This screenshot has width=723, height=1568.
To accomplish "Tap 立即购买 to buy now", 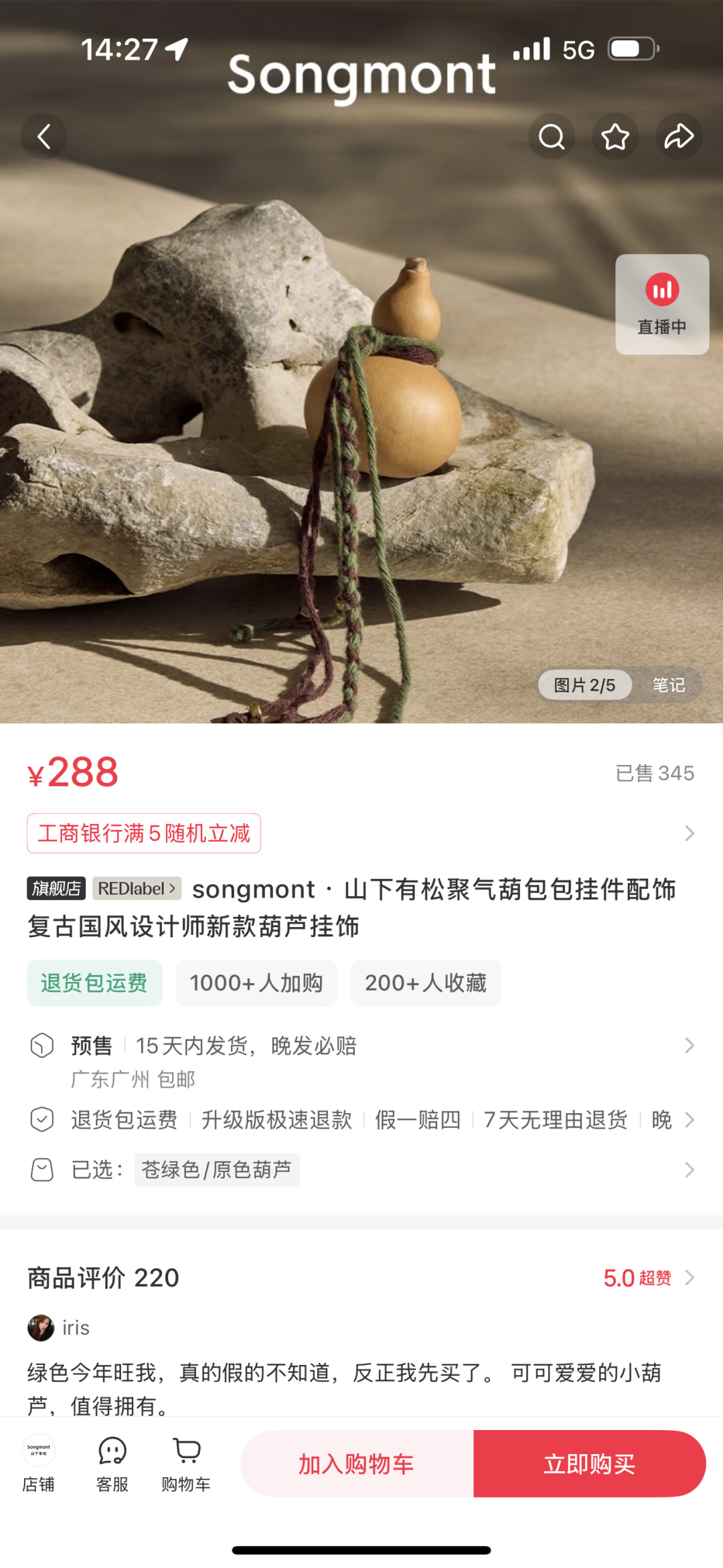I will pyautogui.click(x=589, y=1464).
